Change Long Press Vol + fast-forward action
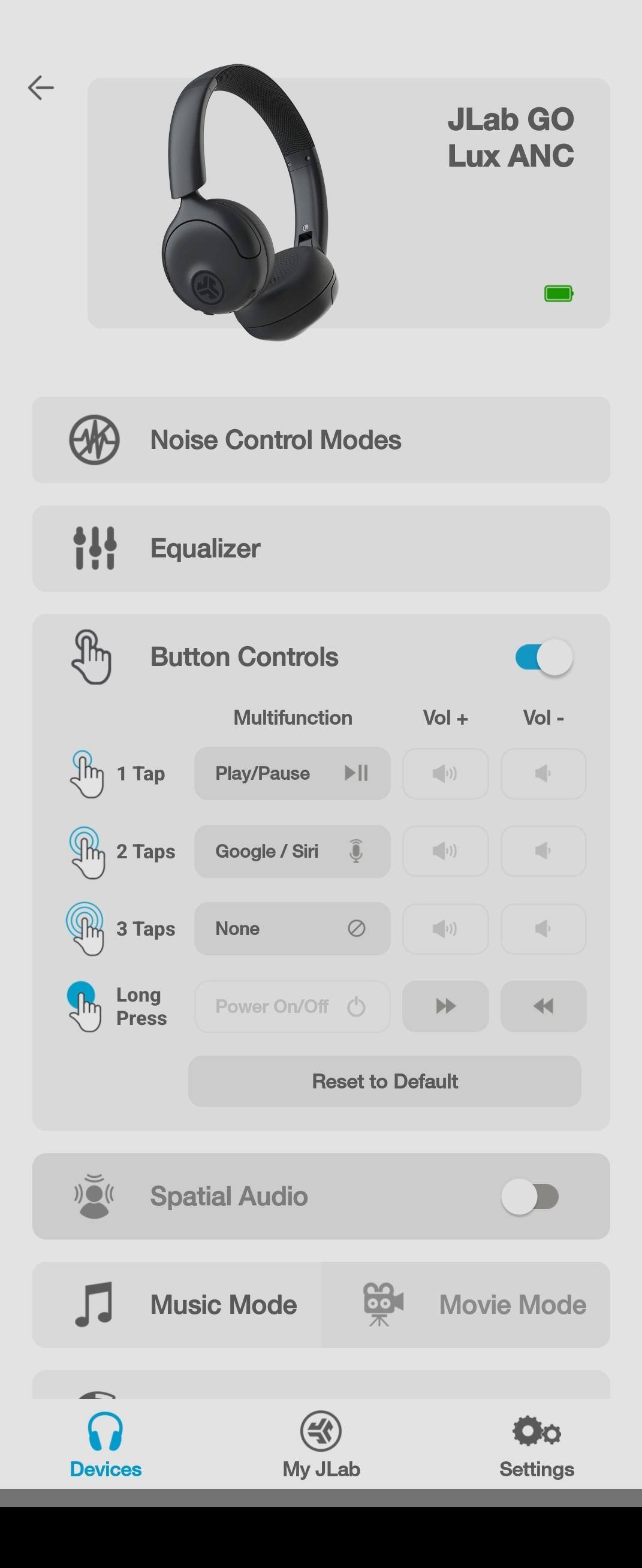 [x=445, y=1006]
